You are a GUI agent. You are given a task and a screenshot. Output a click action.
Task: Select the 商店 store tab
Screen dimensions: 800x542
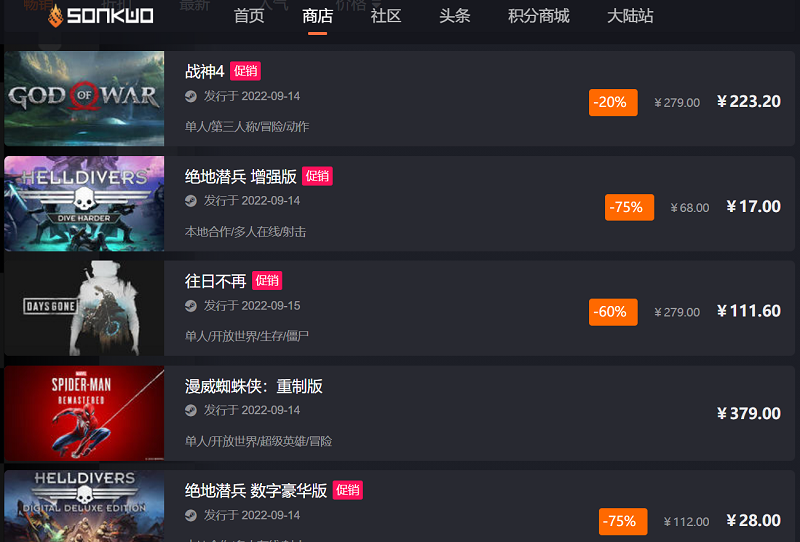317,16
